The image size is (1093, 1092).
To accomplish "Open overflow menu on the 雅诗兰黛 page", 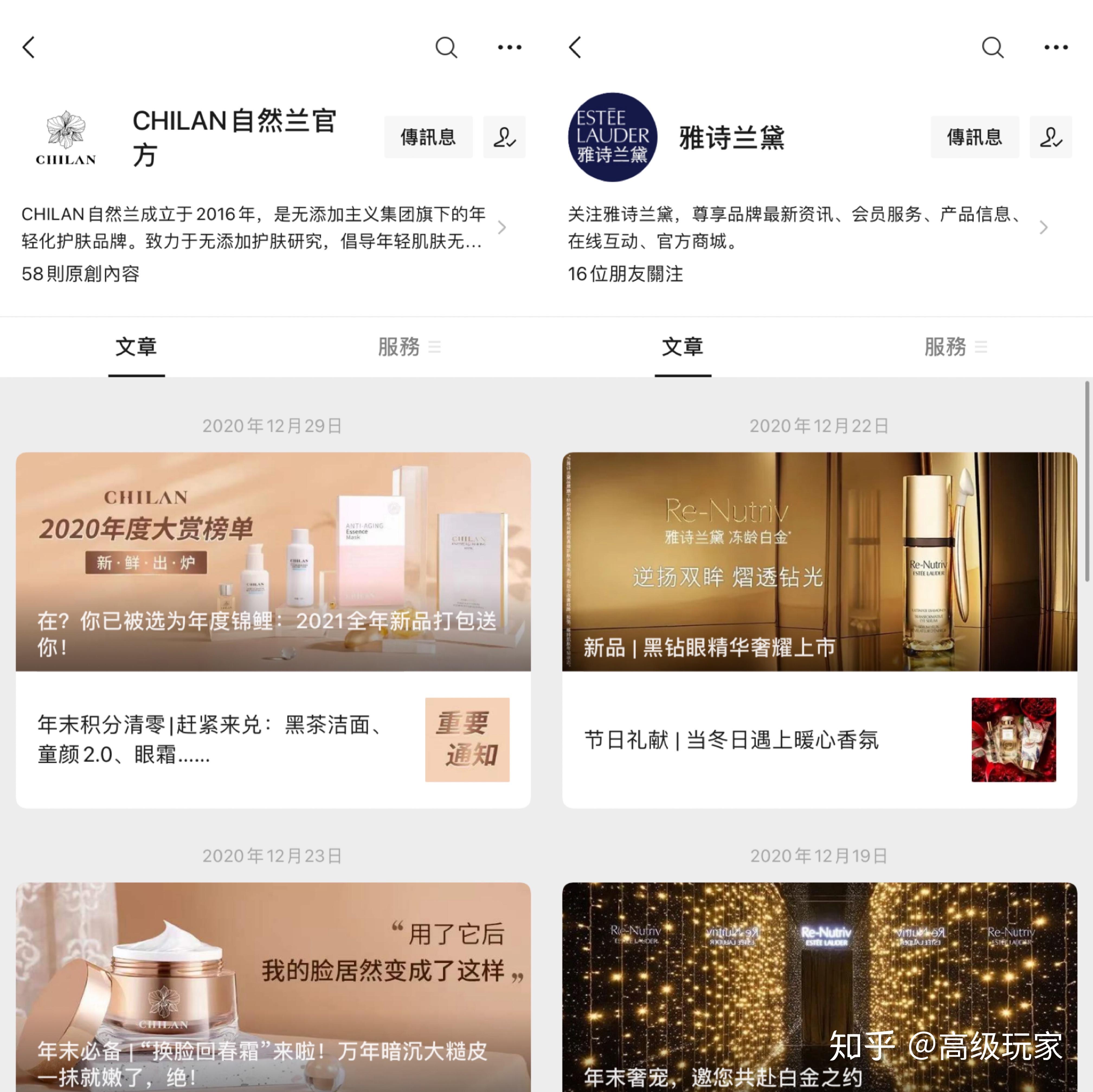I will (1056, 47).
